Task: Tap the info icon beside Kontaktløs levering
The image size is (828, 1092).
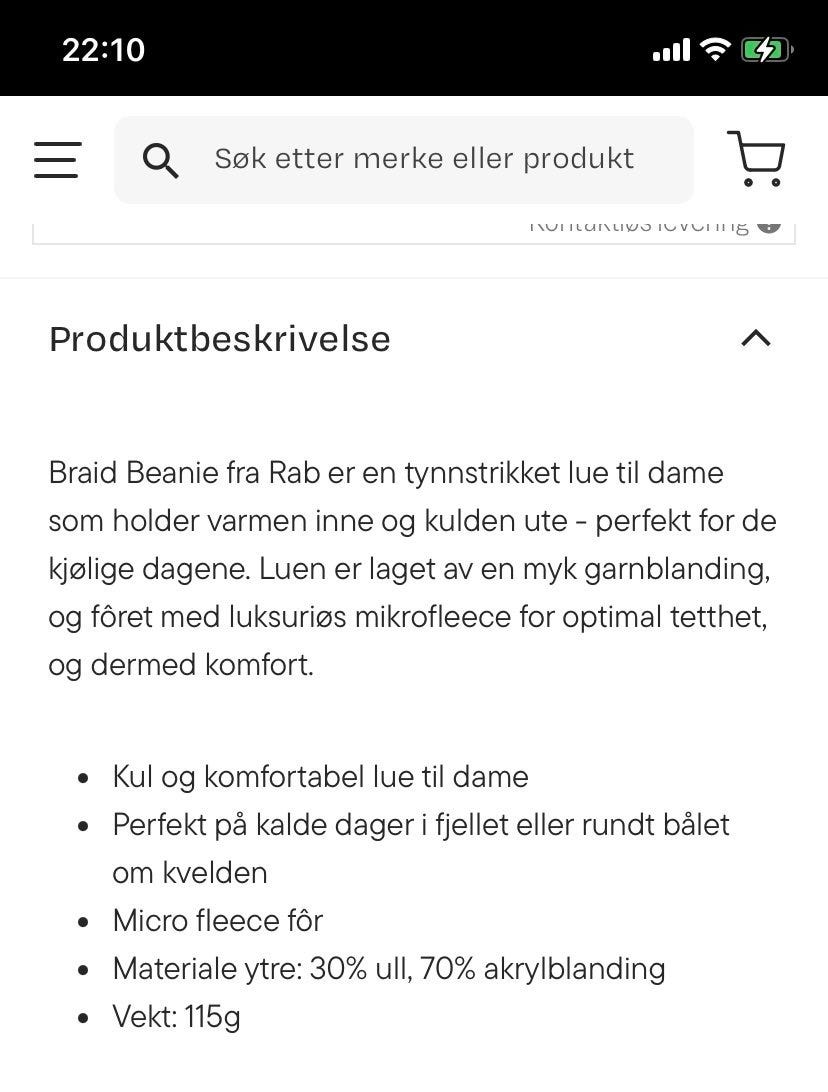Action: coord(768,224)
